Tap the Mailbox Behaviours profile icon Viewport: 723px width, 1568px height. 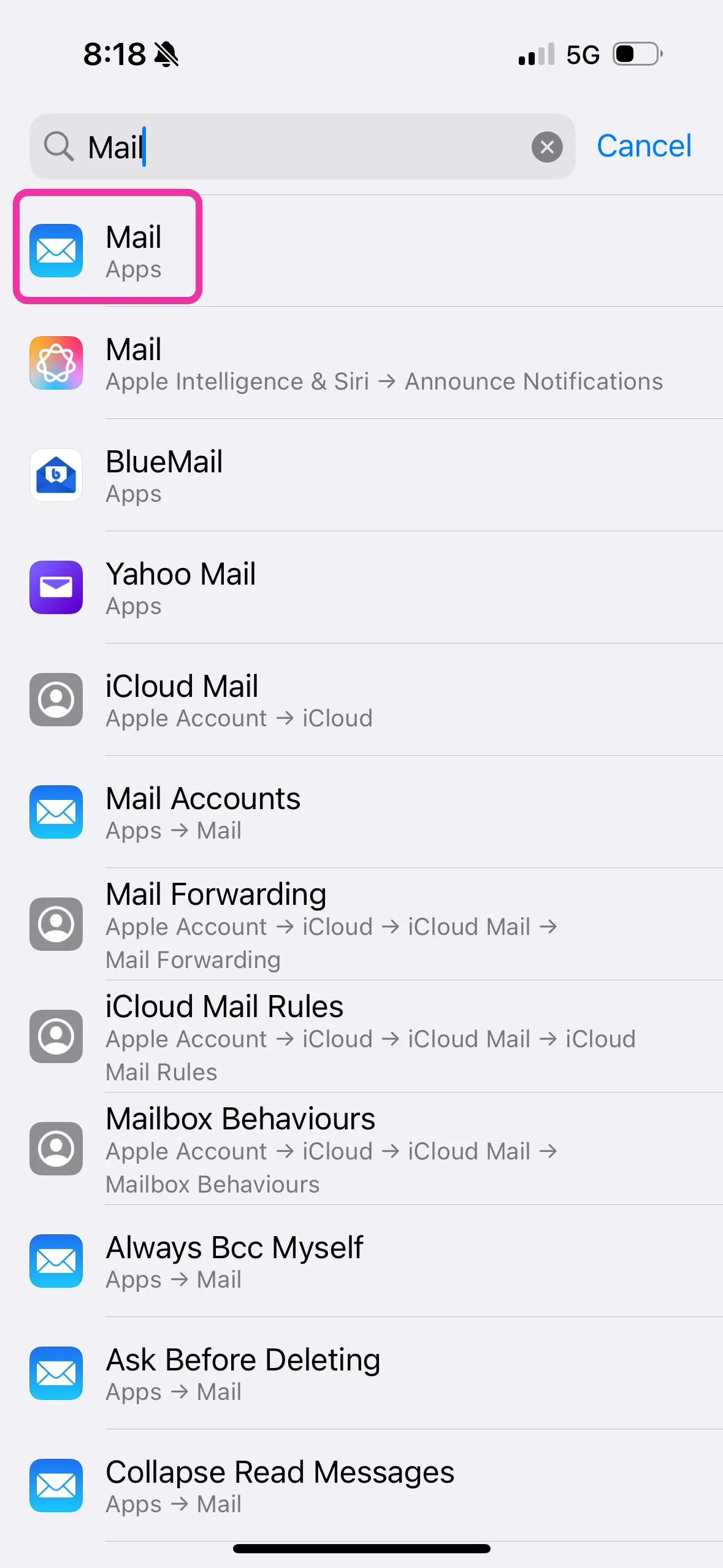(x=56, y=1148)
